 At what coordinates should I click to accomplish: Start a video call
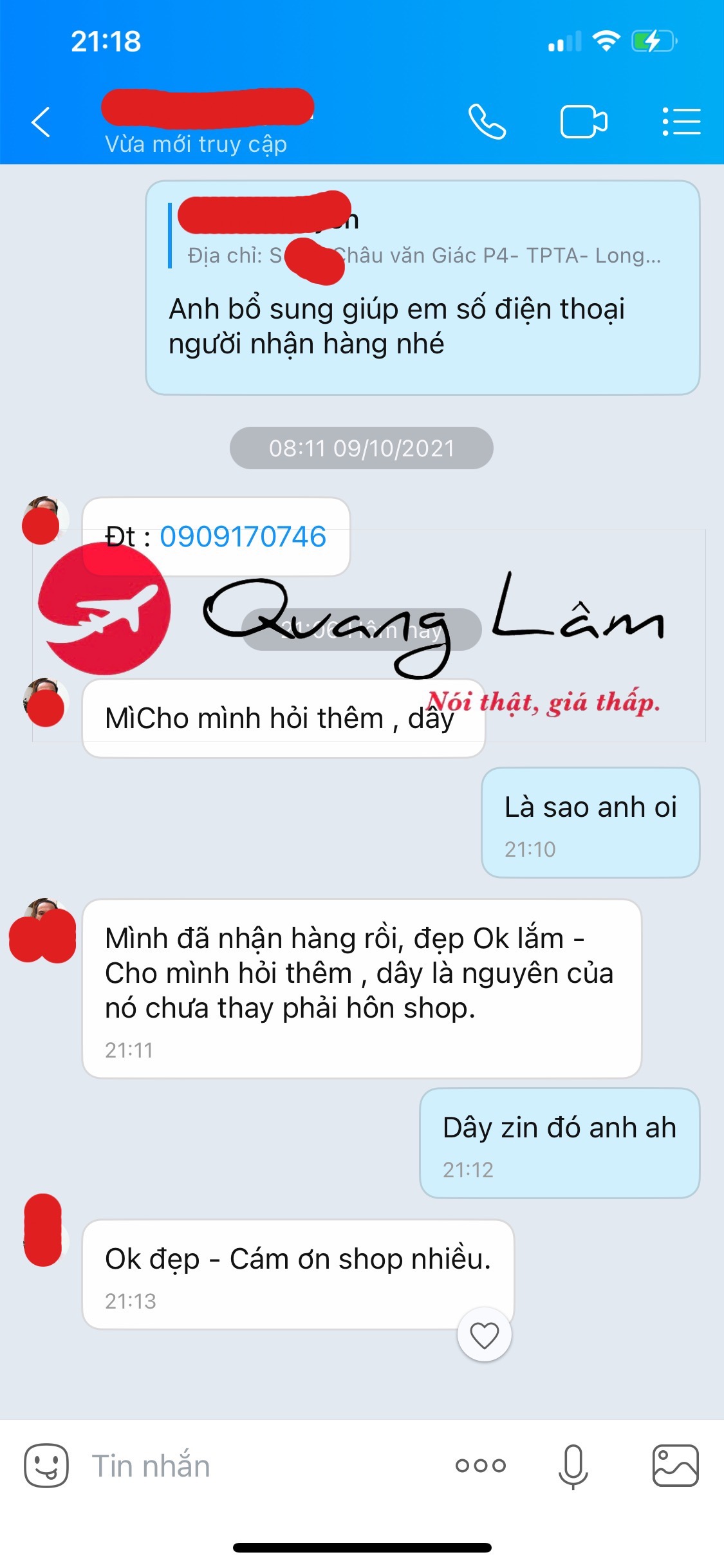(x=584, y=122)
